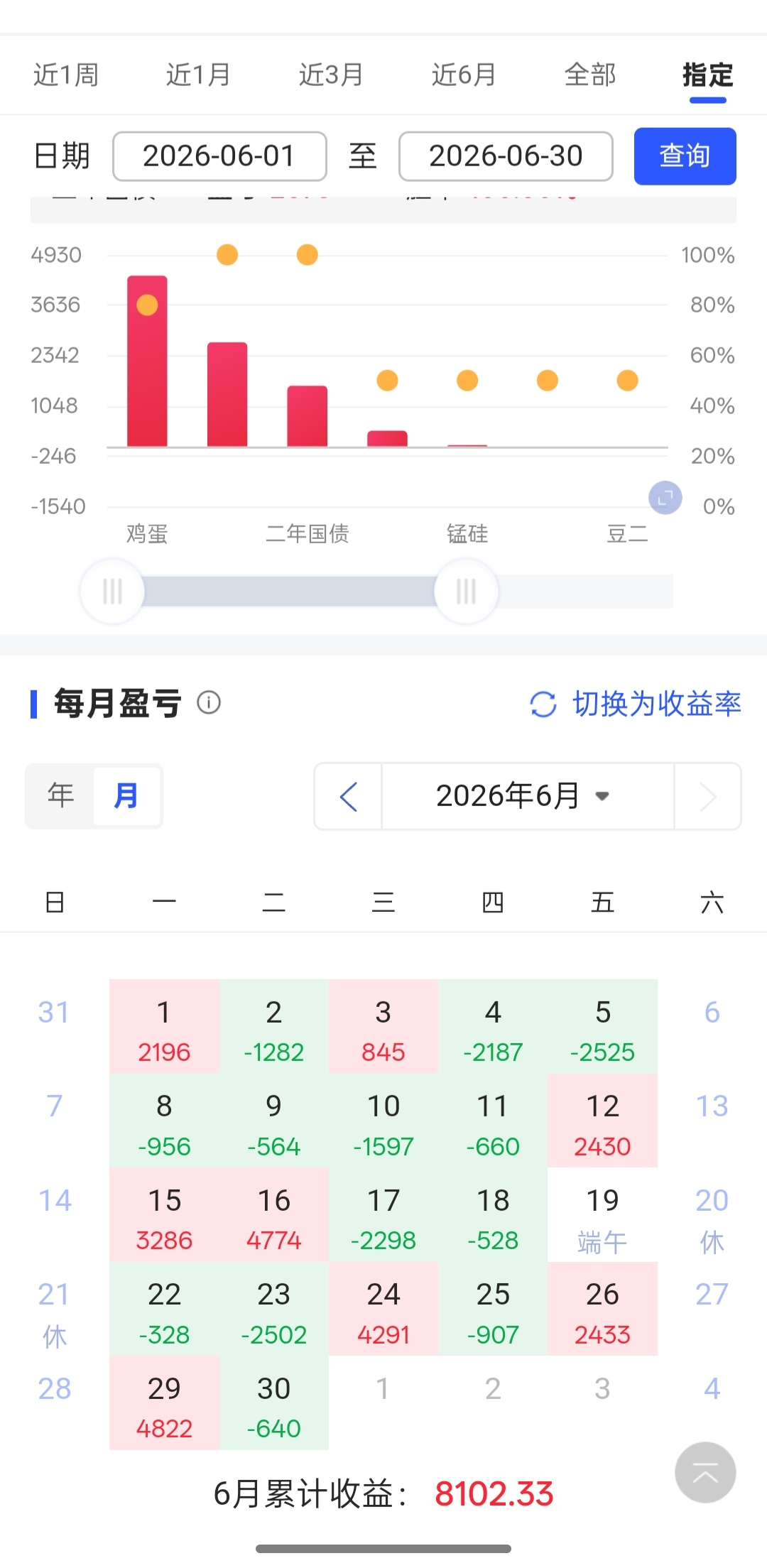Image resolution: width=767 pixels, height=1568 pixels.
Task: Tap the back-to-top floating button
Action: click(x=705, y=1472)
